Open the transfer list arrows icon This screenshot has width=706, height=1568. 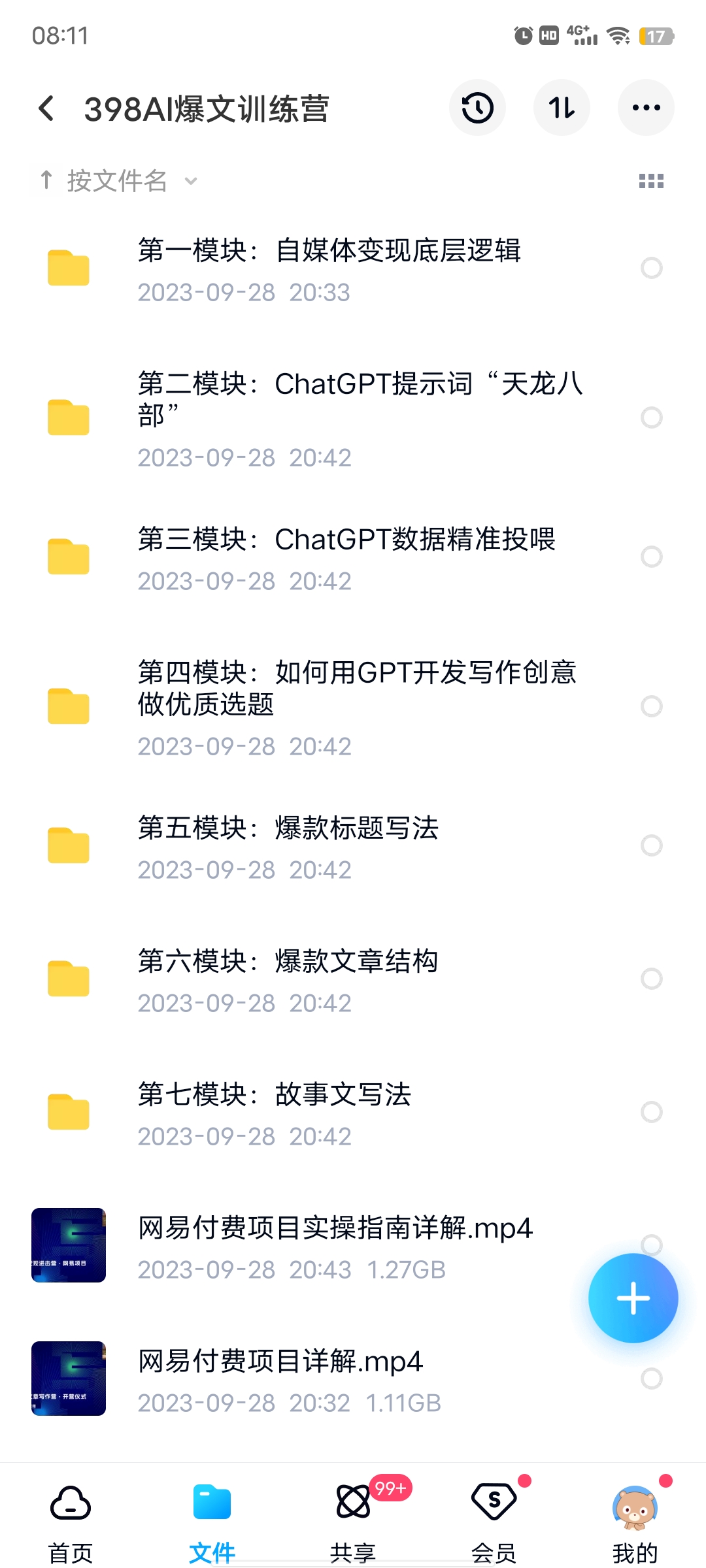562,108
